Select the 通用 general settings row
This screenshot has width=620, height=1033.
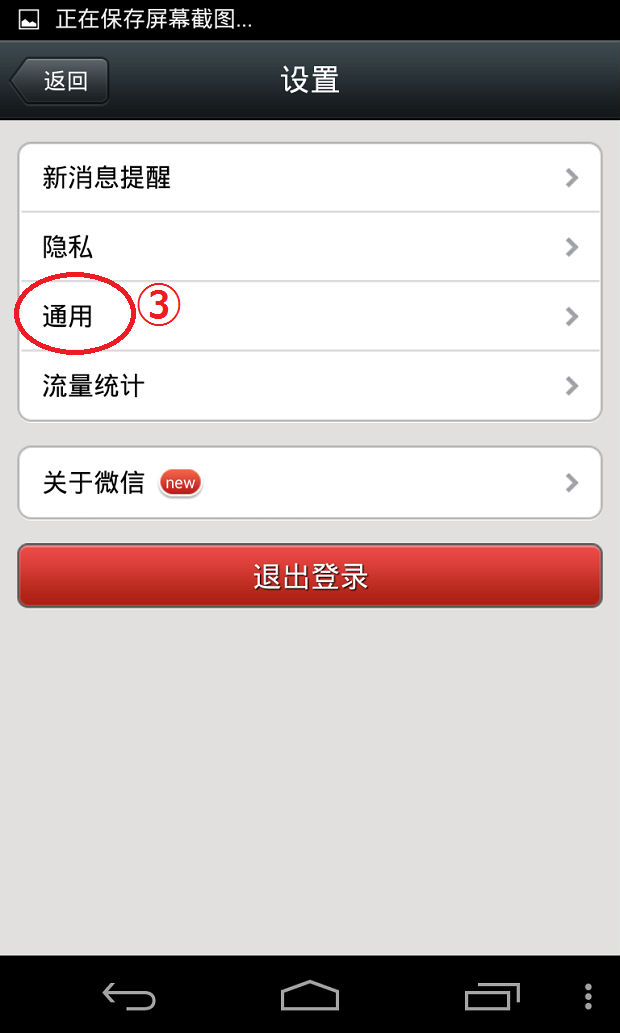[310, 316]
